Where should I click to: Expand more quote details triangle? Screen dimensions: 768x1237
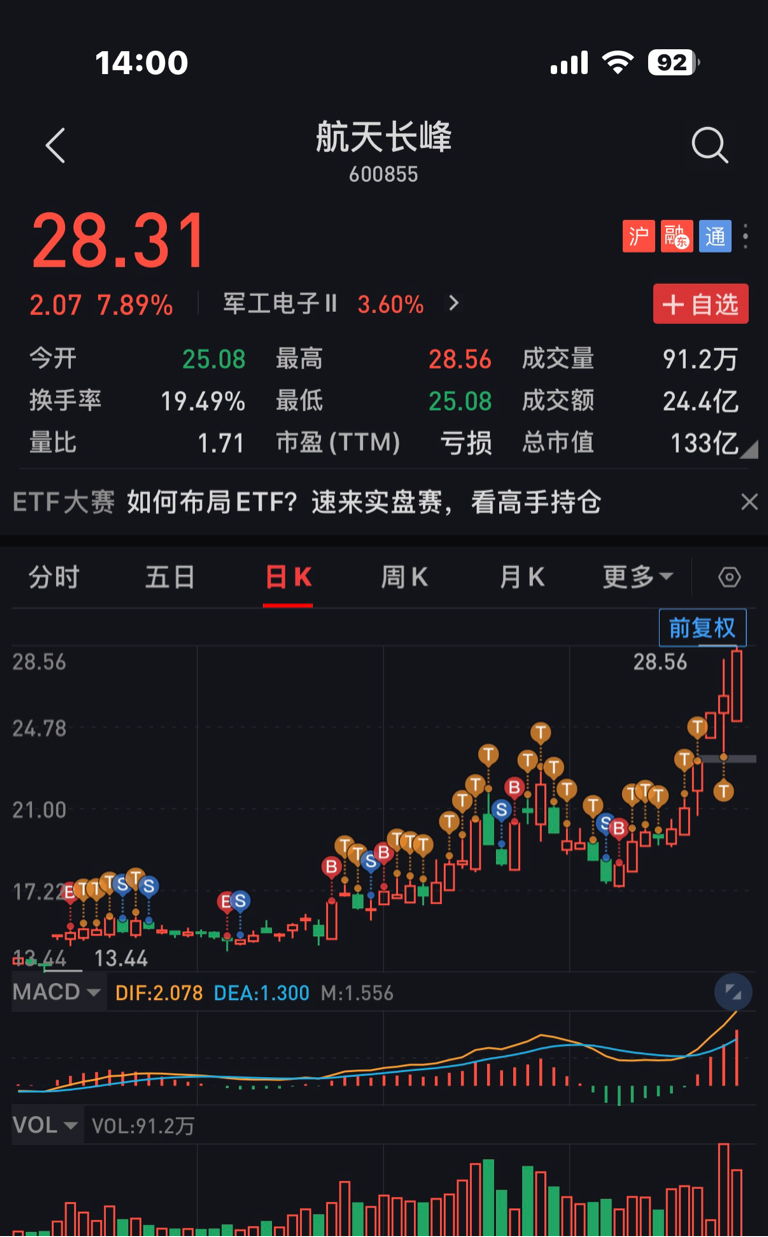(749, 450)
